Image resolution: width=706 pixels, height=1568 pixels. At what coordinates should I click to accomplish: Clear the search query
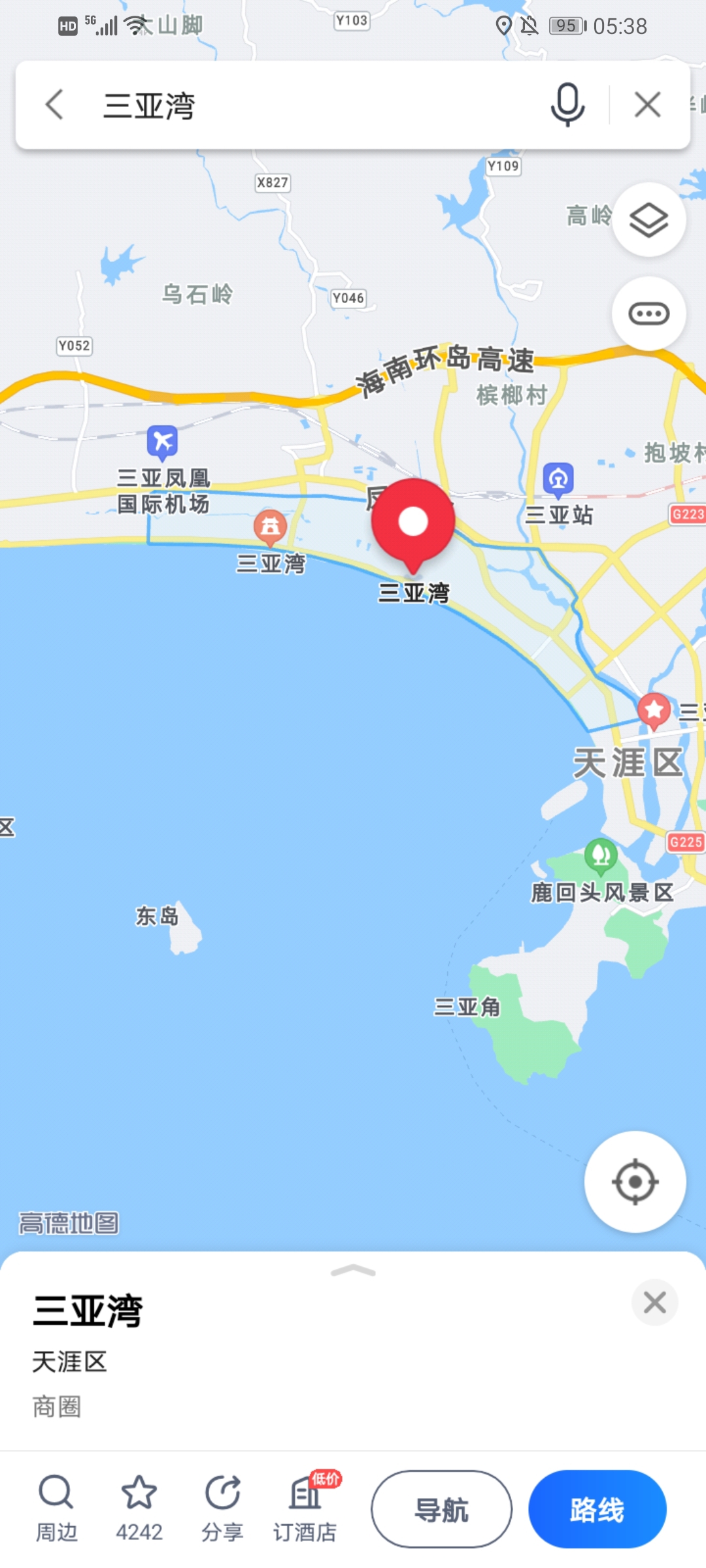pos(648,105)
